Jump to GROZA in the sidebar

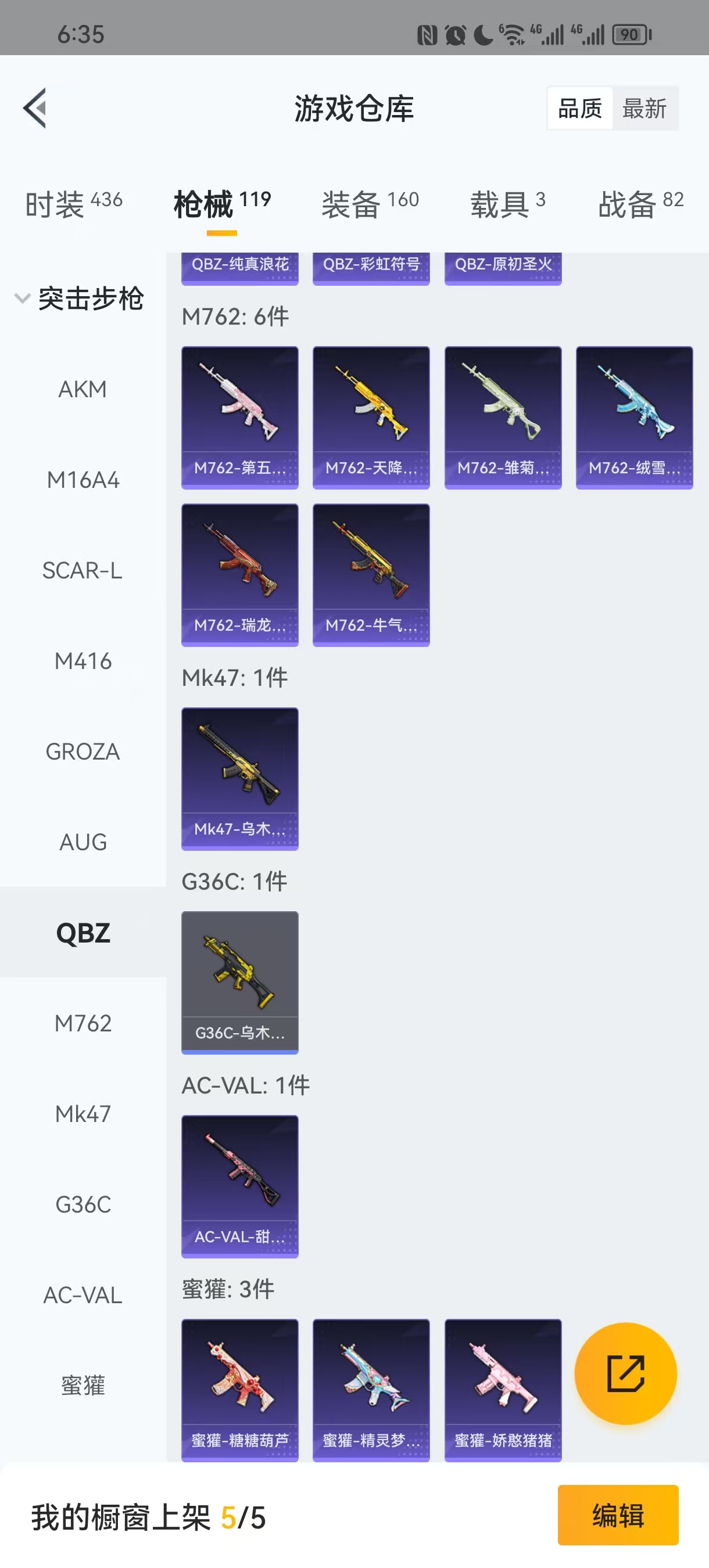pyautogui.click(x=83, y=751)
